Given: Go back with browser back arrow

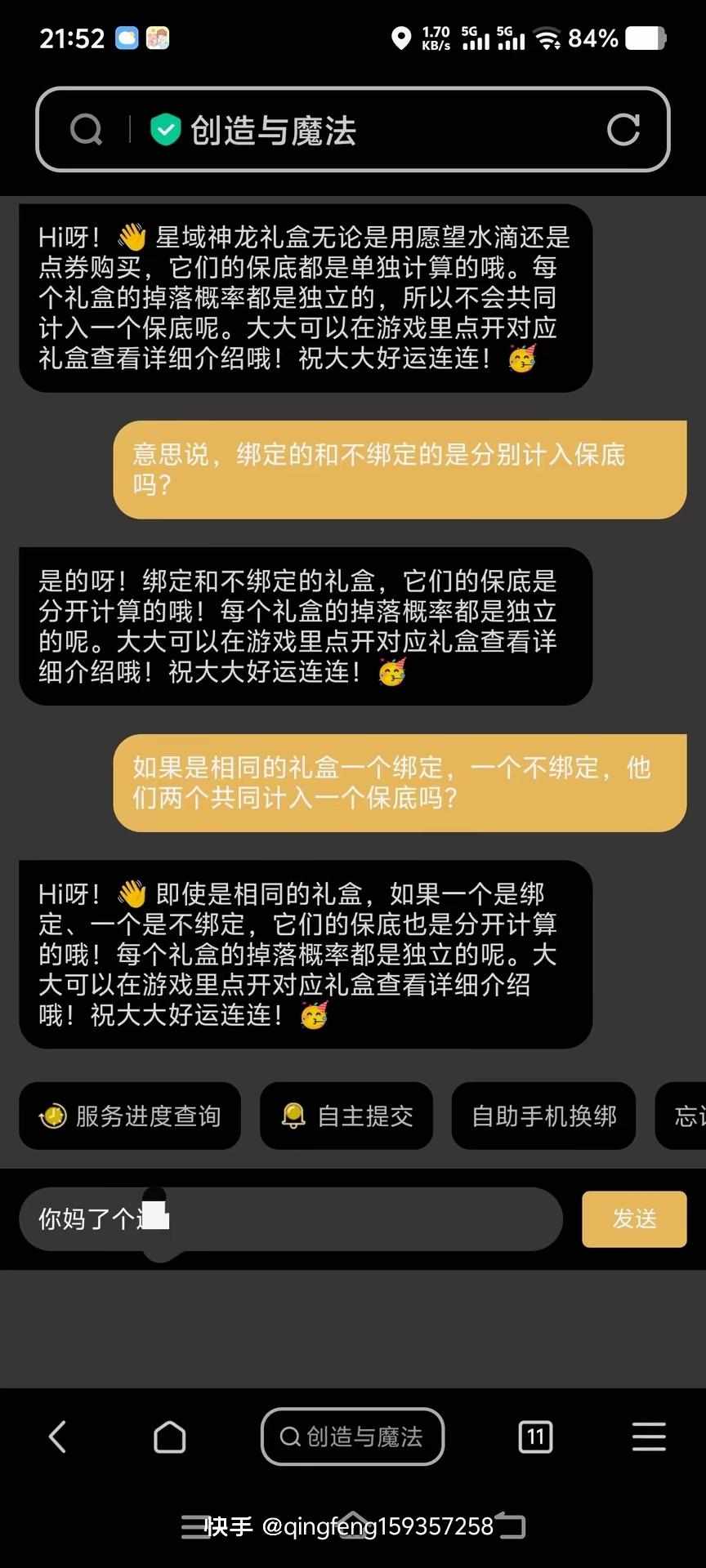Looking at the screenshot, I should [x=57, y=1437].
